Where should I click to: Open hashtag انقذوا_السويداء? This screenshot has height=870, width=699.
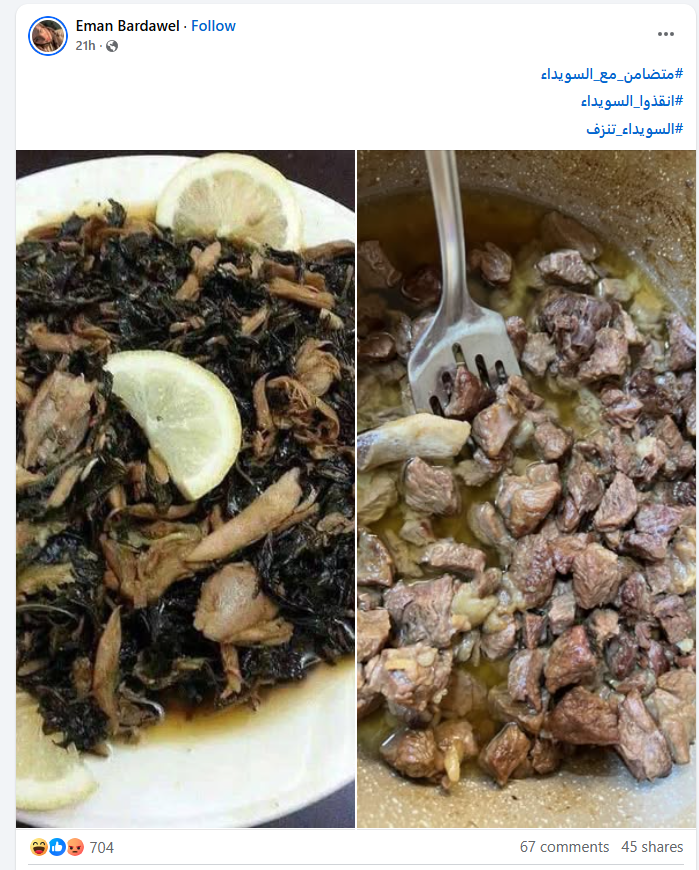pos(631,102)
